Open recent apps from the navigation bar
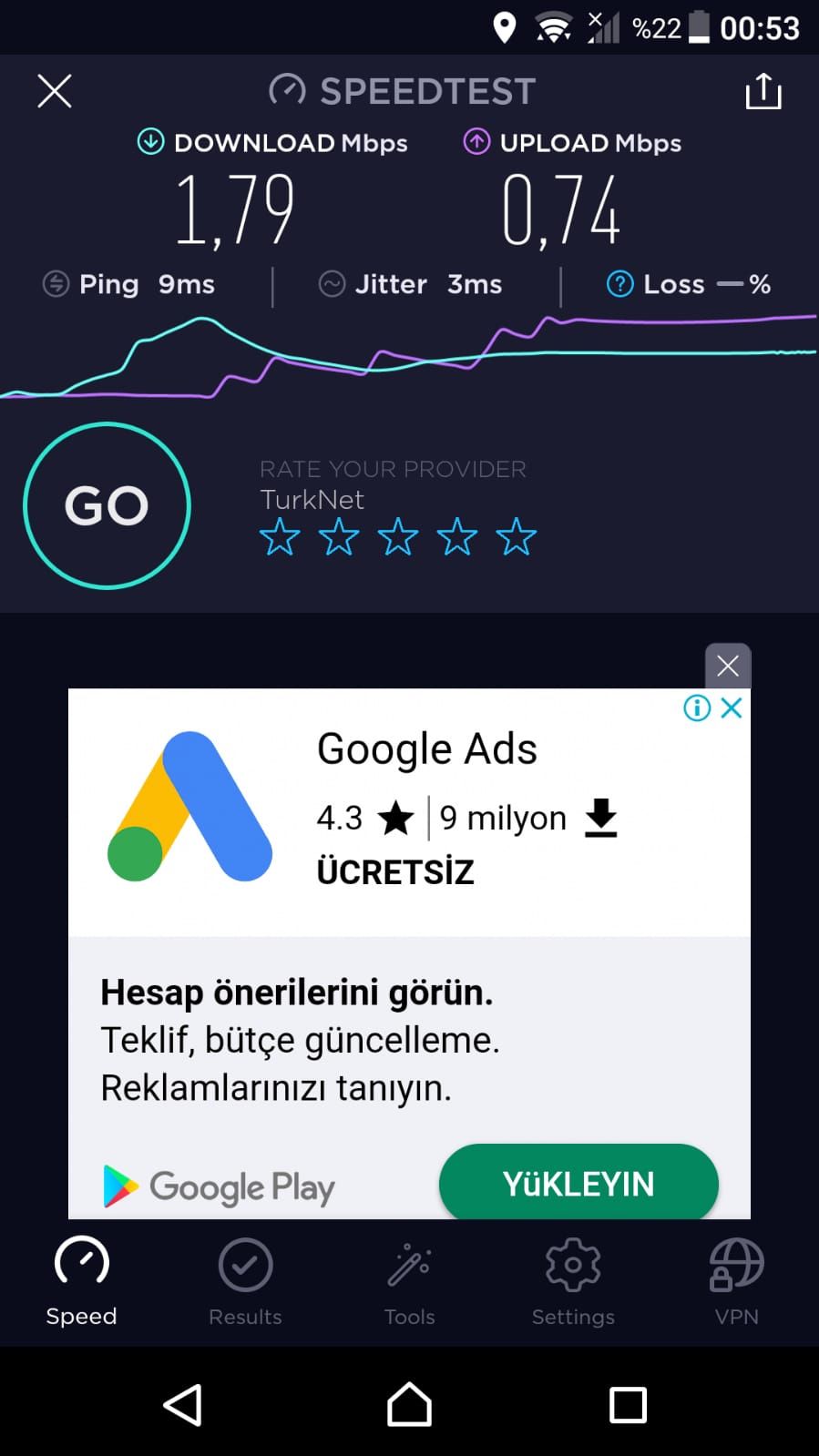 (x=628, y=1404)
